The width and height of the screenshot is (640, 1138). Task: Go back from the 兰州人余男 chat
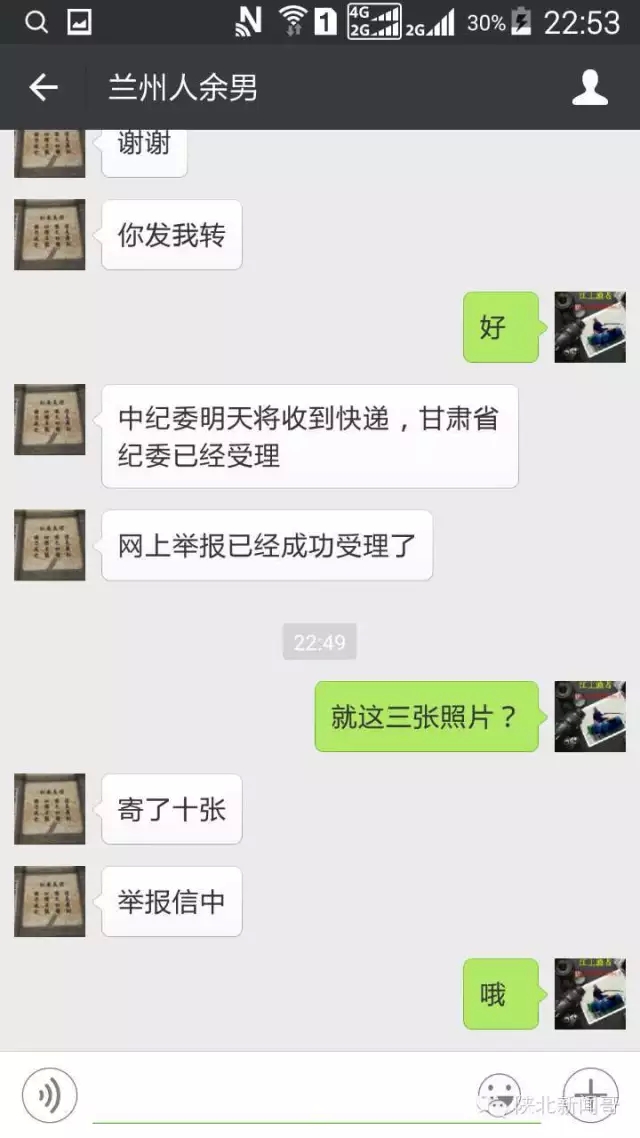43,88
